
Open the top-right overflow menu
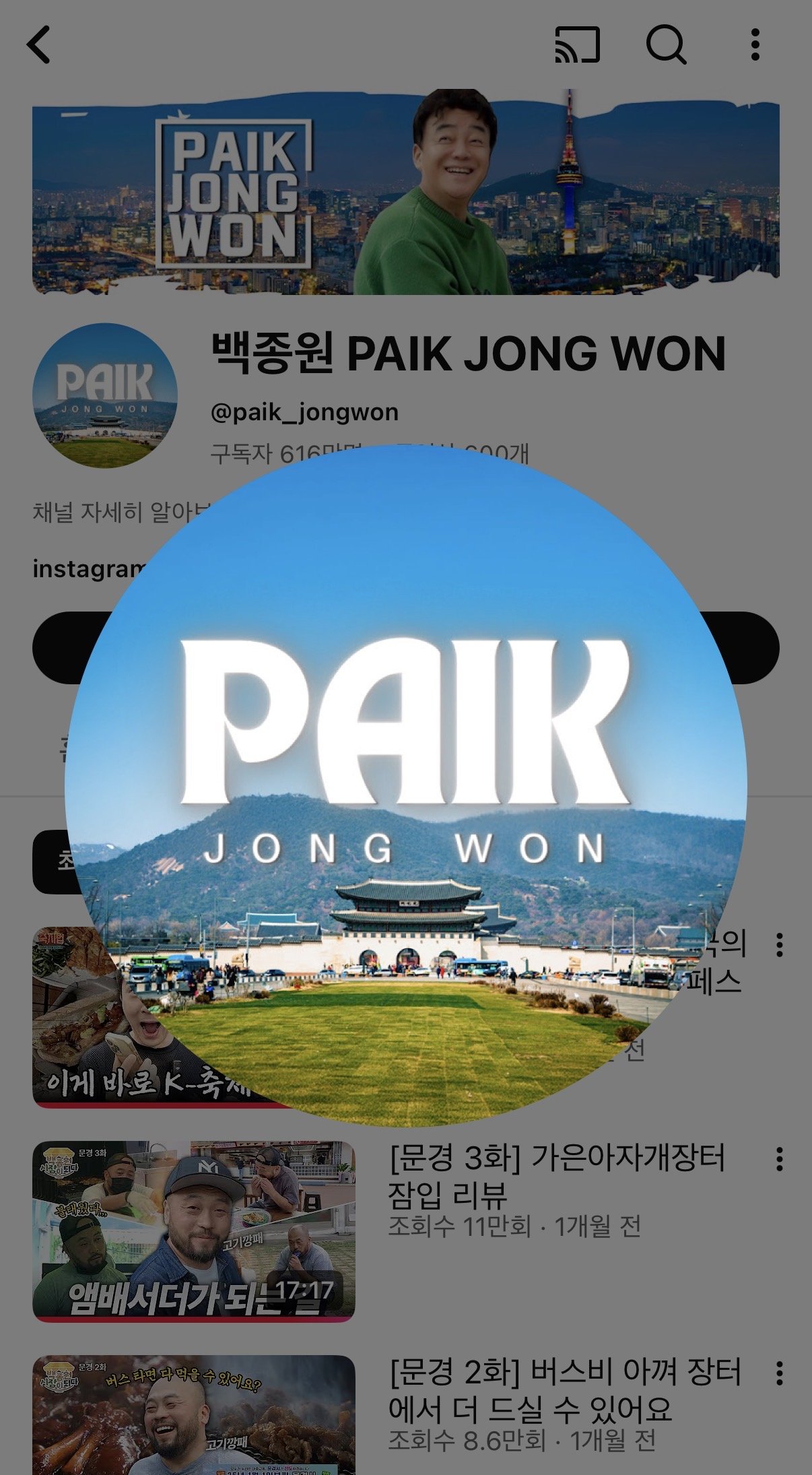click(x=755, y=45)
